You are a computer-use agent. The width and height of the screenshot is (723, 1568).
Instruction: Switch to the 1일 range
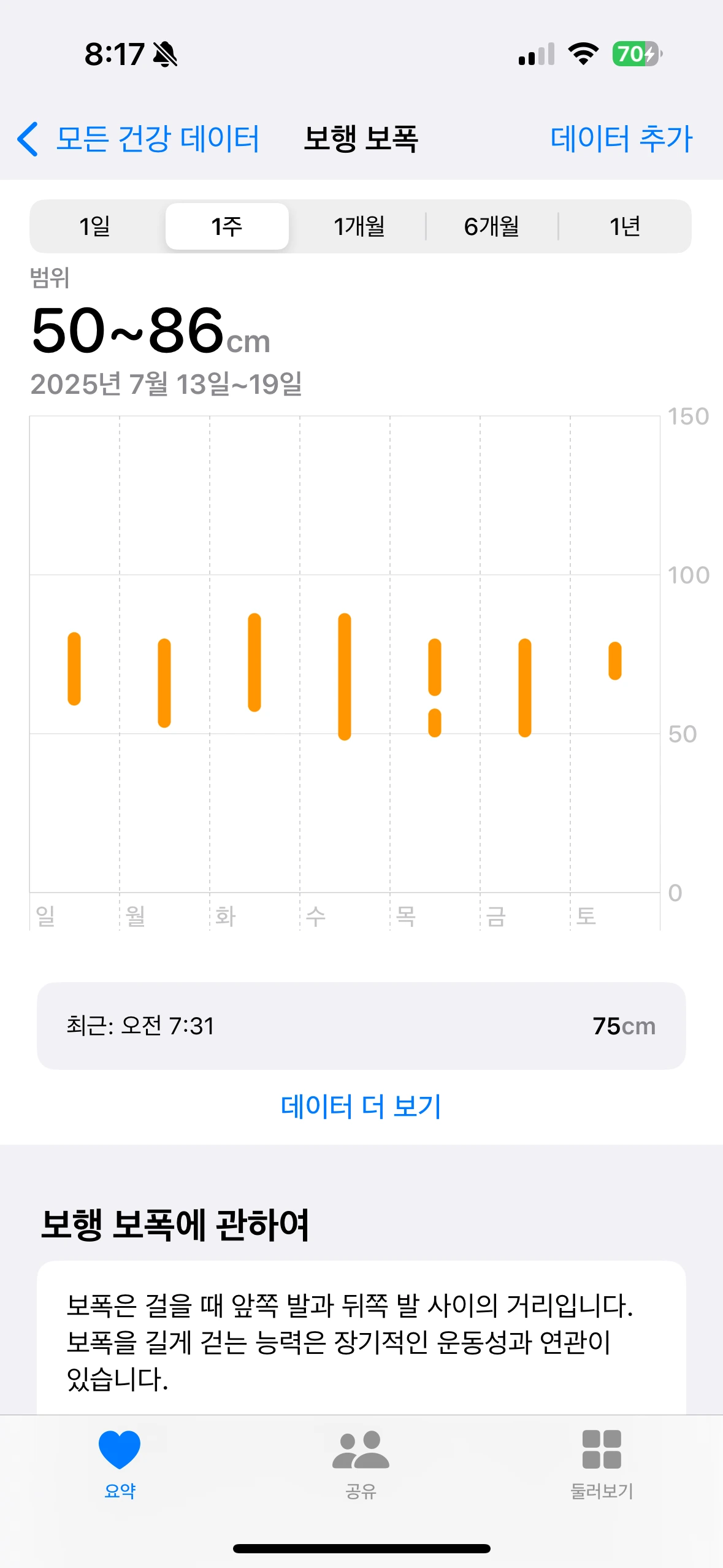96,226
